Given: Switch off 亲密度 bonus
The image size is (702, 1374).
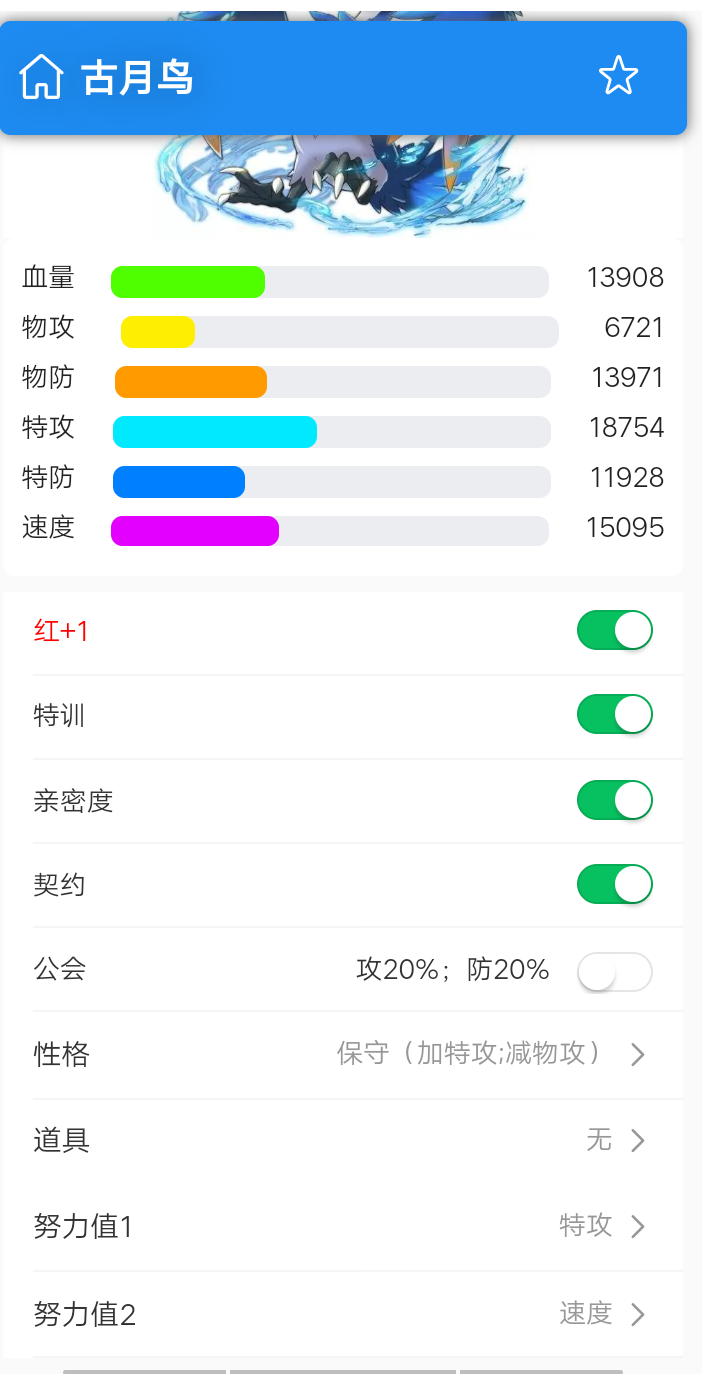Looking at the screenshot, I should (x=614, y=800).
